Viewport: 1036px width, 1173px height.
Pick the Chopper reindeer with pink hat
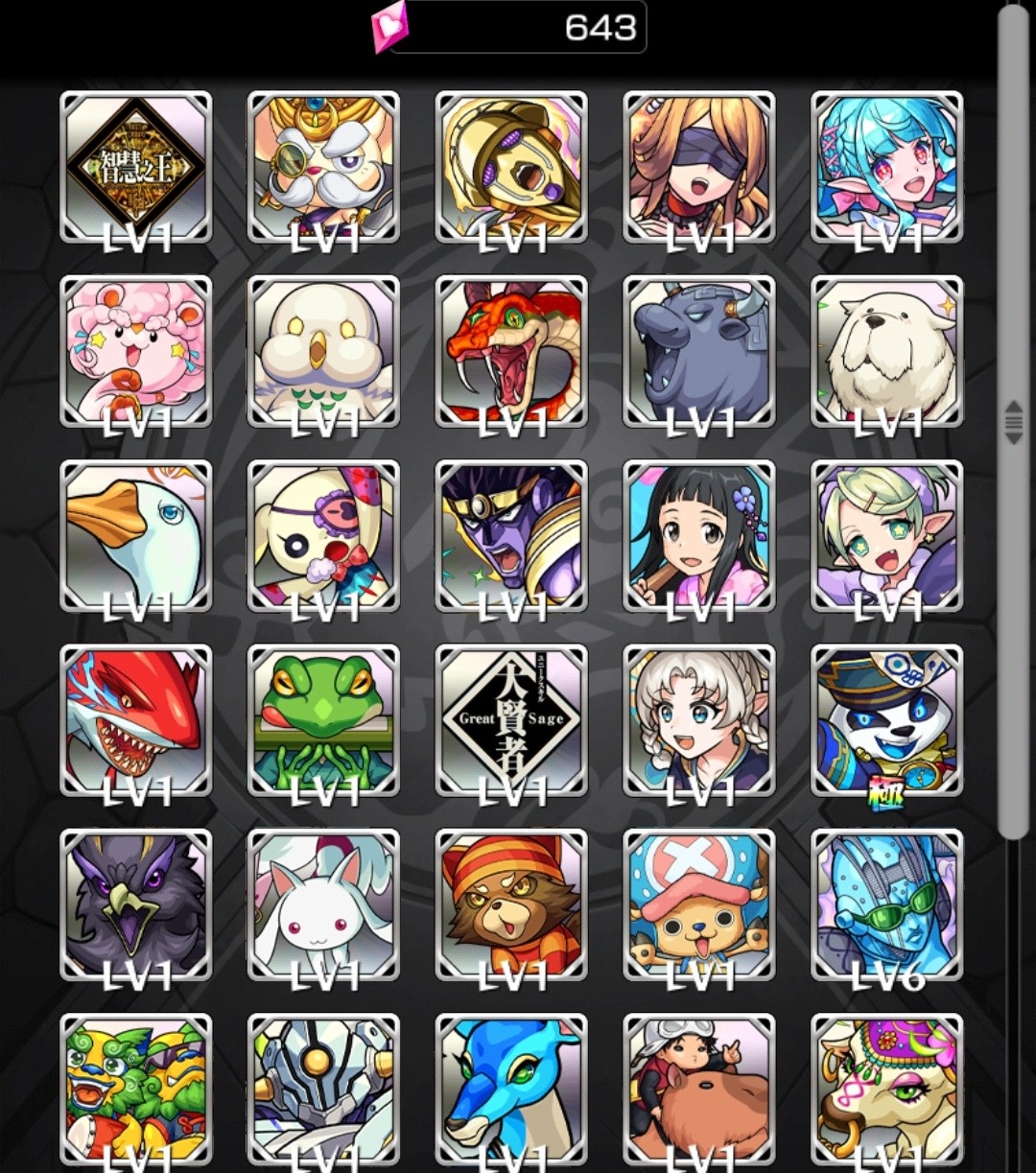(698, 903)
